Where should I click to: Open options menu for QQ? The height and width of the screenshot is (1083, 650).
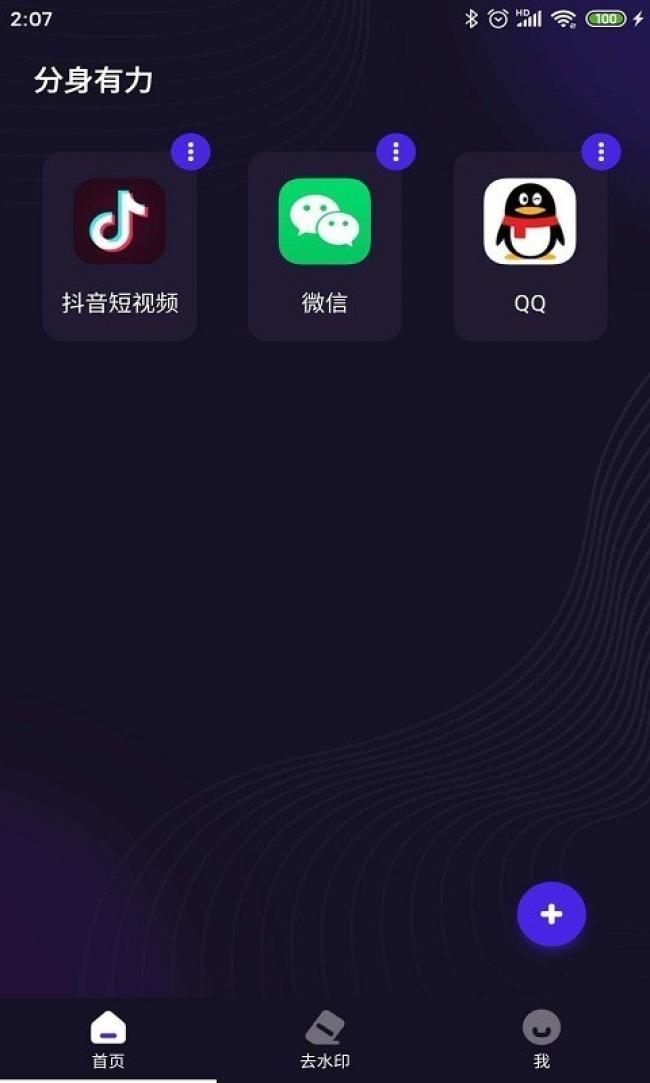point(601,152)
